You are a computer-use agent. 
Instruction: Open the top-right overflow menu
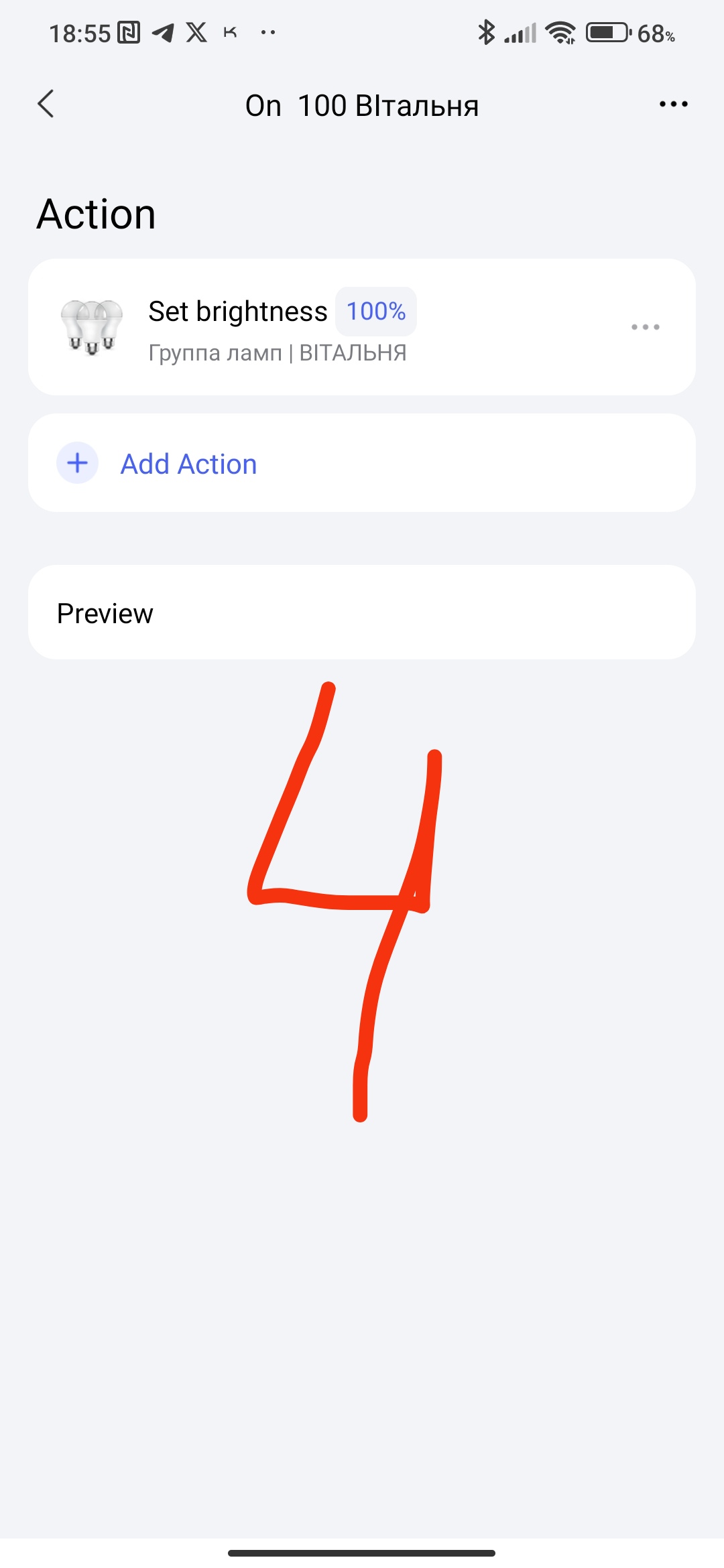click(x=673, y=104)
